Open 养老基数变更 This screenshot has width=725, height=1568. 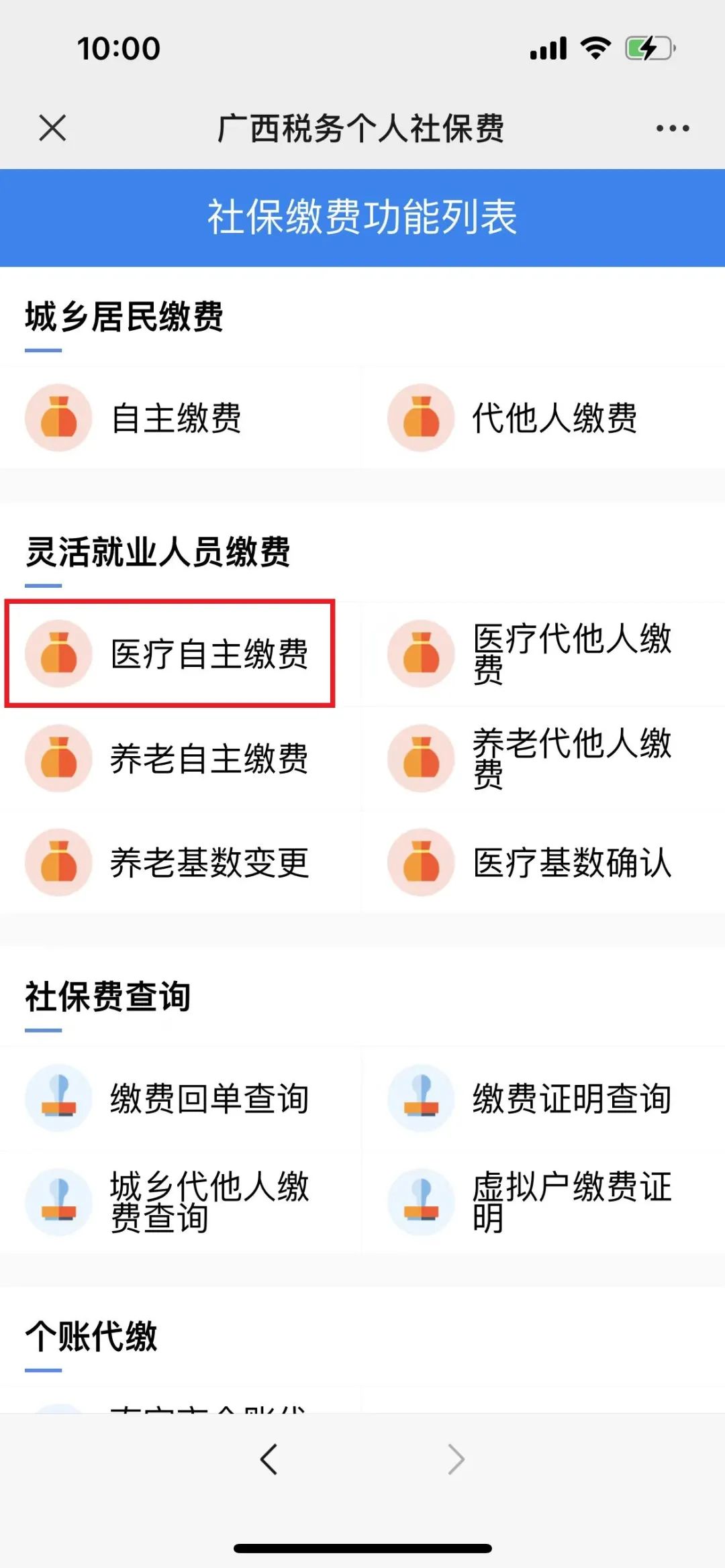point(181,862)
